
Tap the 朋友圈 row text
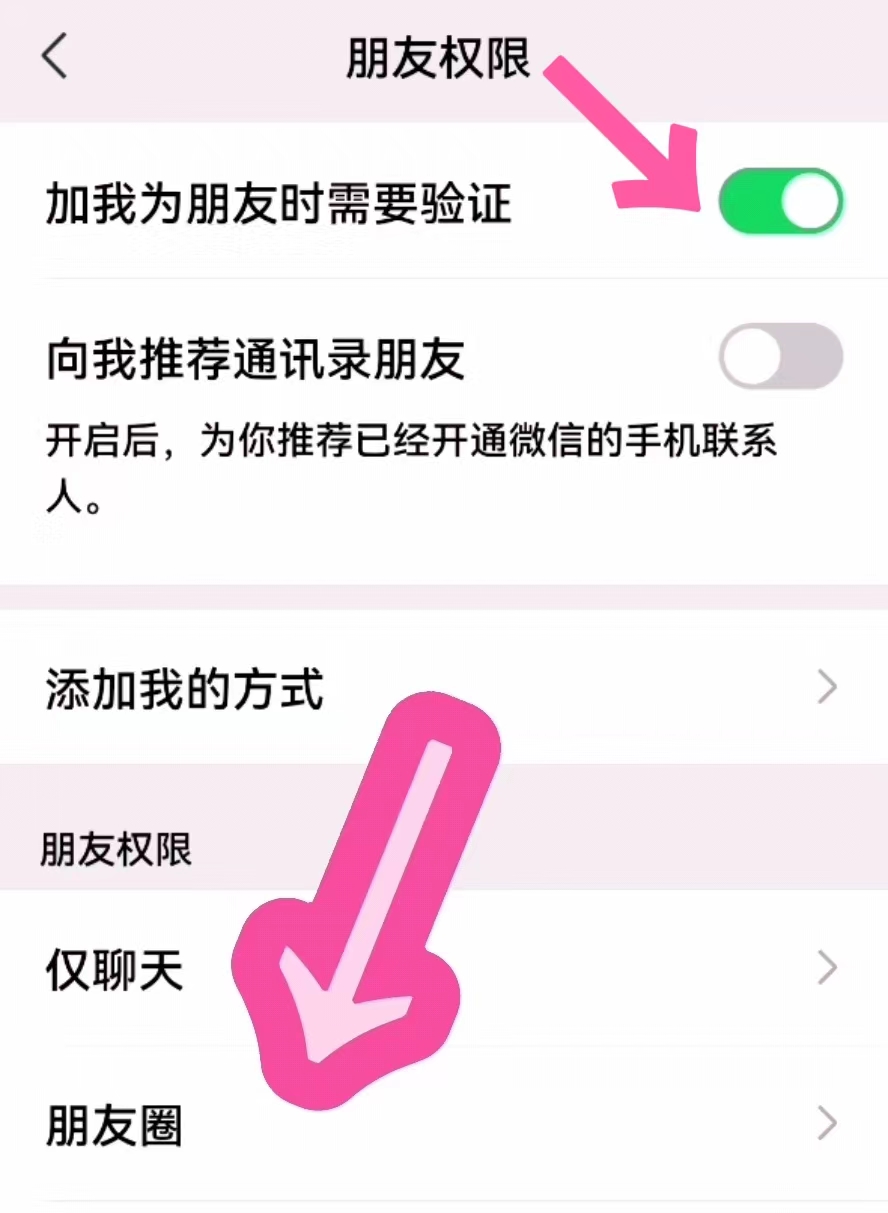[x=115, y=1124]
